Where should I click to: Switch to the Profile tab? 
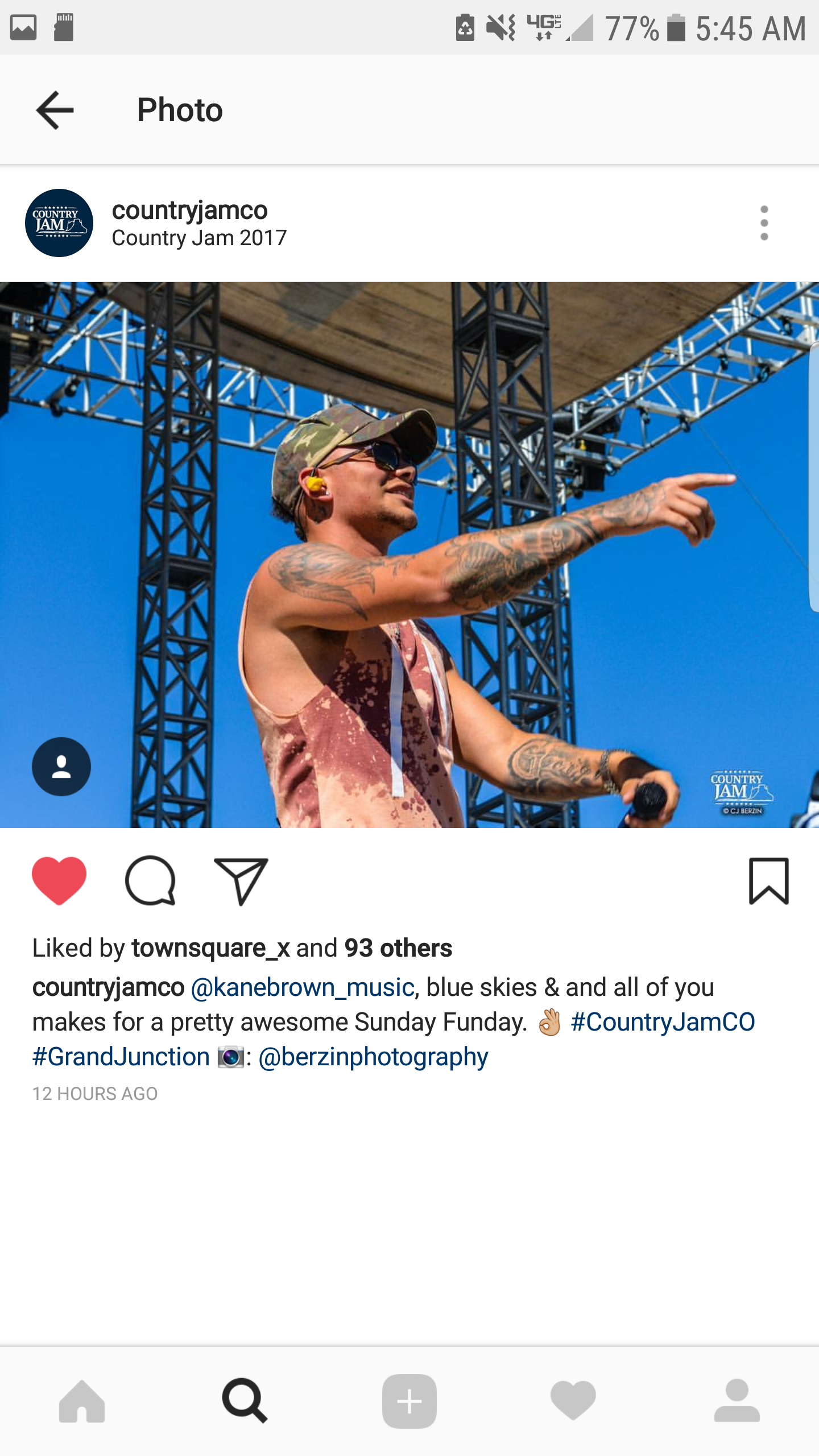click(x=737, y=1401)
